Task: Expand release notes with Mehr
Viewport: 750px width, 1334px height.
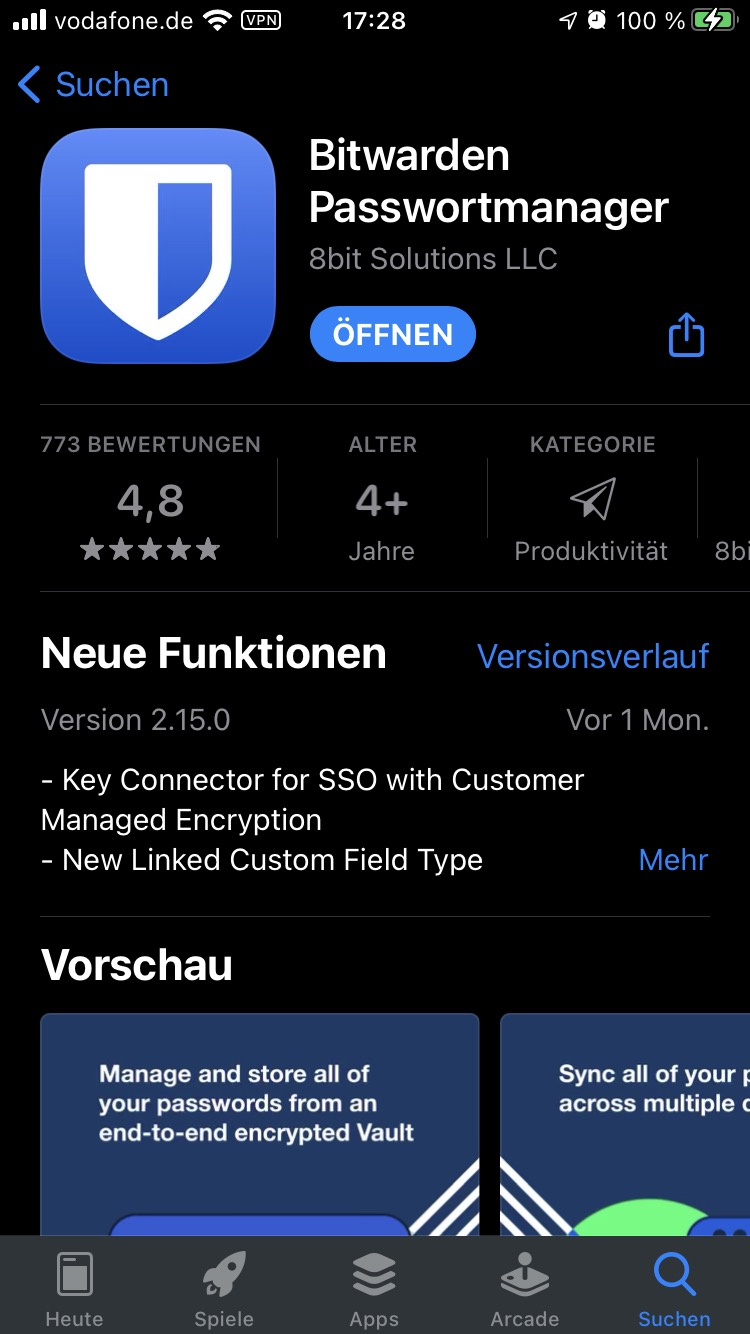Action: [673, 860]
